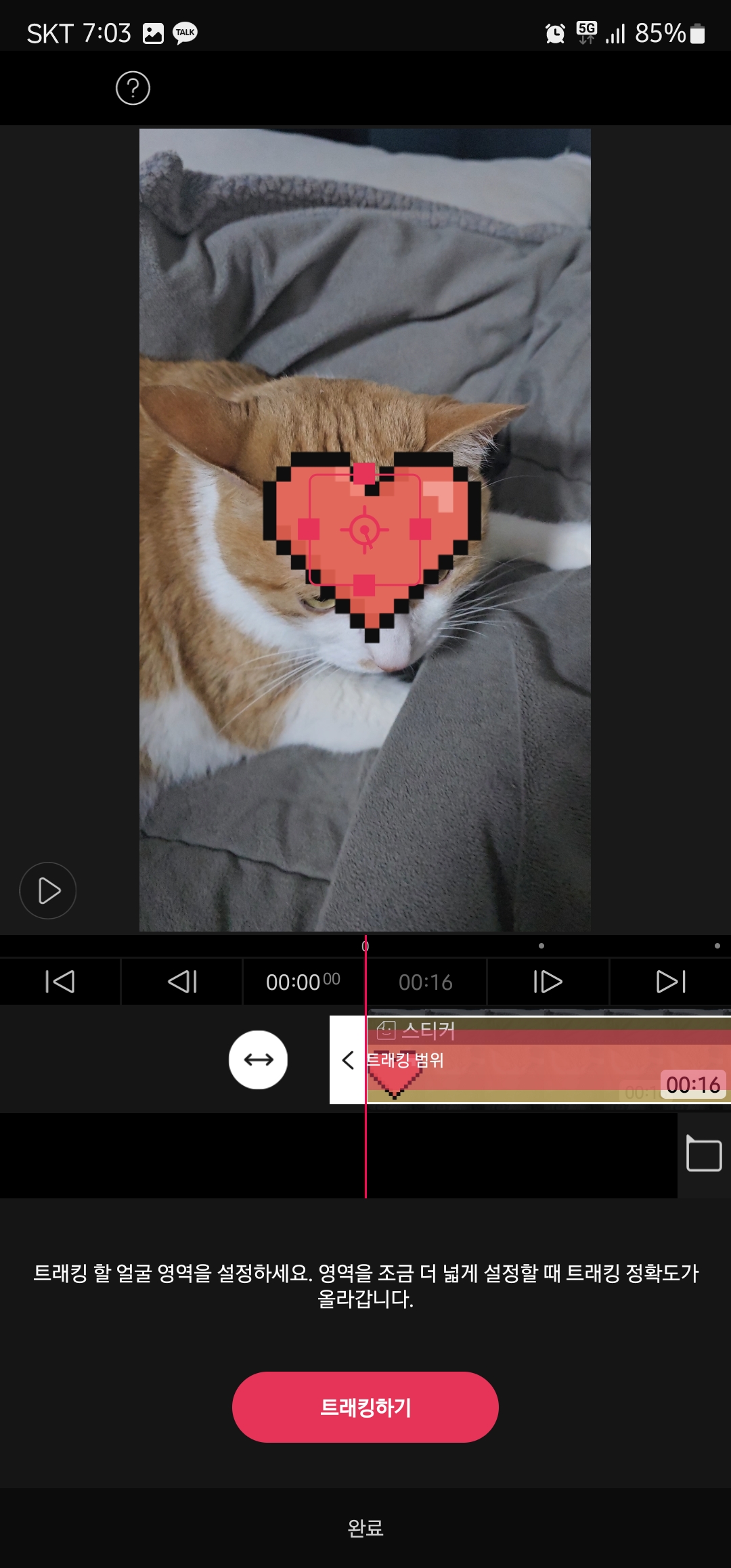This screenshot has height=1568, width=731.
Task: Step forward one frame
Action: pos(548,982)
